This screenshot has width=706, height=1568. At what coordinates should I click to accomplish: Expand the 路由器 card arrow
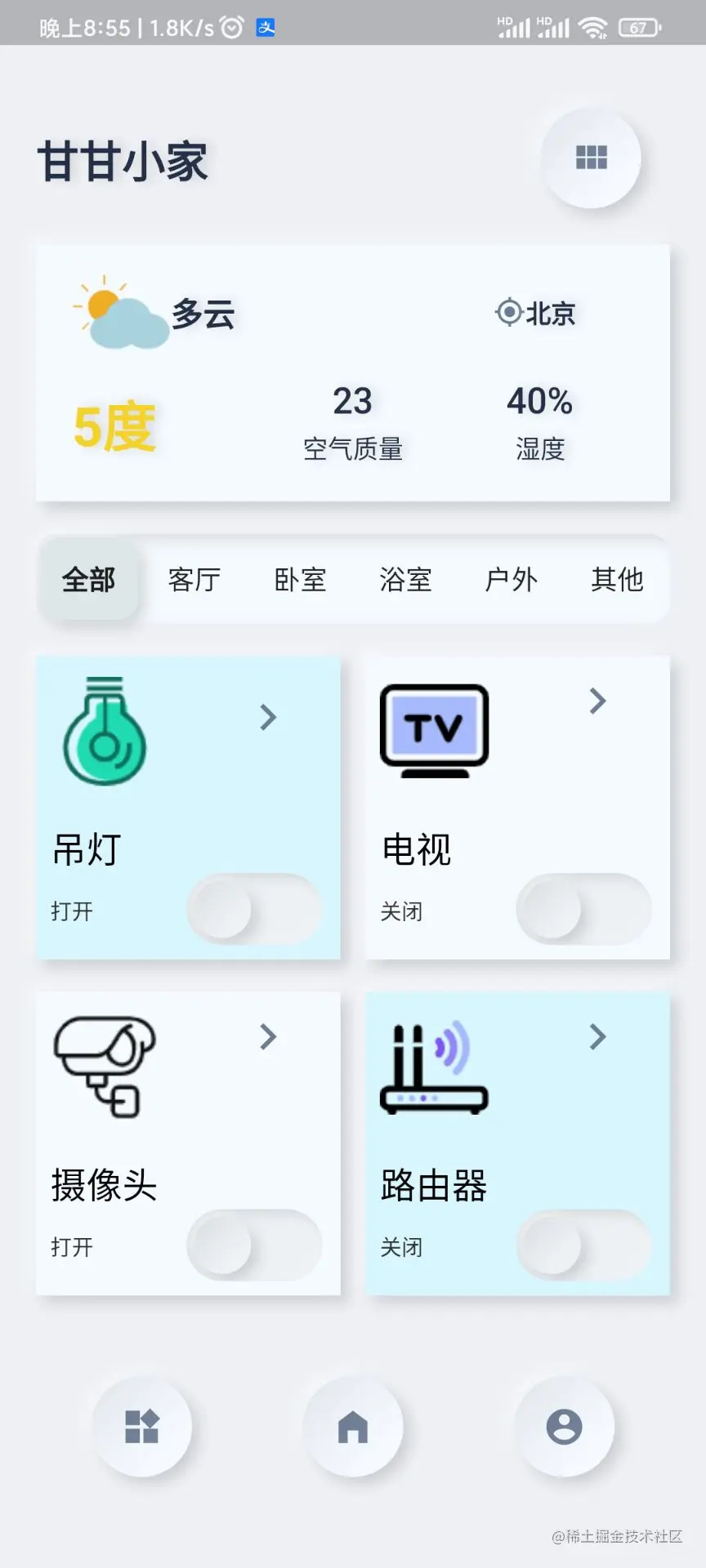click(598, 1036)
